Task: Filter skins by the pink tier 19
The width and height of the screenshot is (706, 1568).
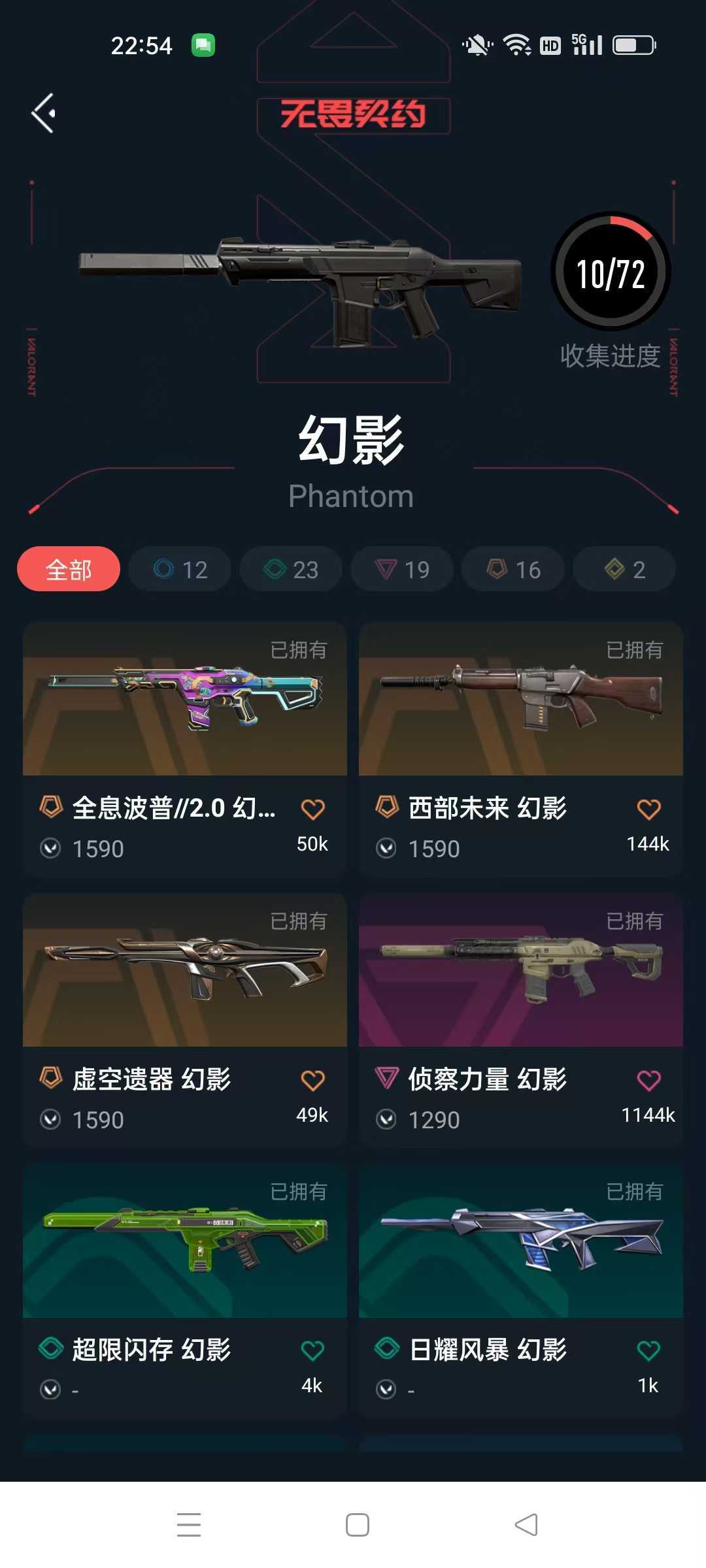Action: tap(403, 569)
